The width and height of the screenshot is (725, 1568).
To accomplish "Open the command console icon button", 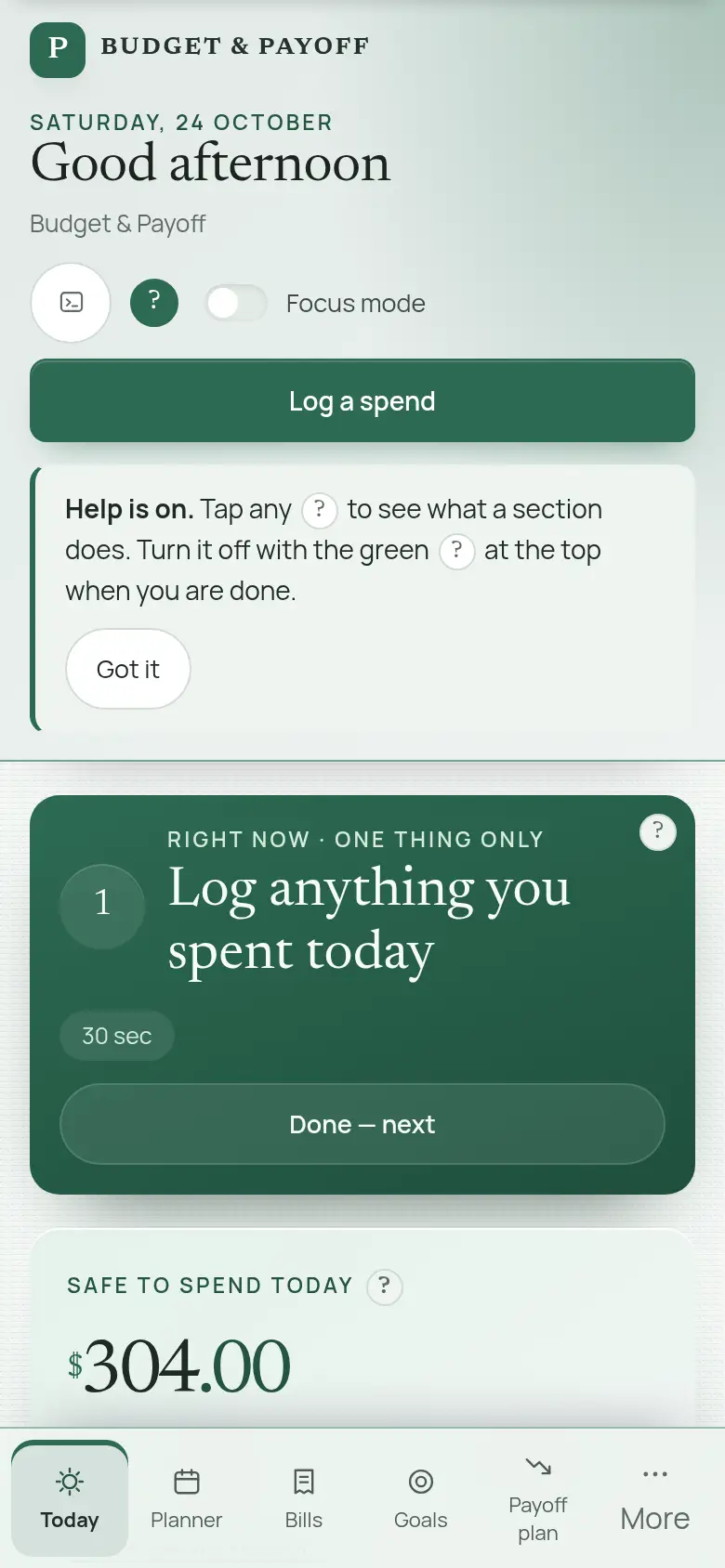I will click(x=71, y=303).
